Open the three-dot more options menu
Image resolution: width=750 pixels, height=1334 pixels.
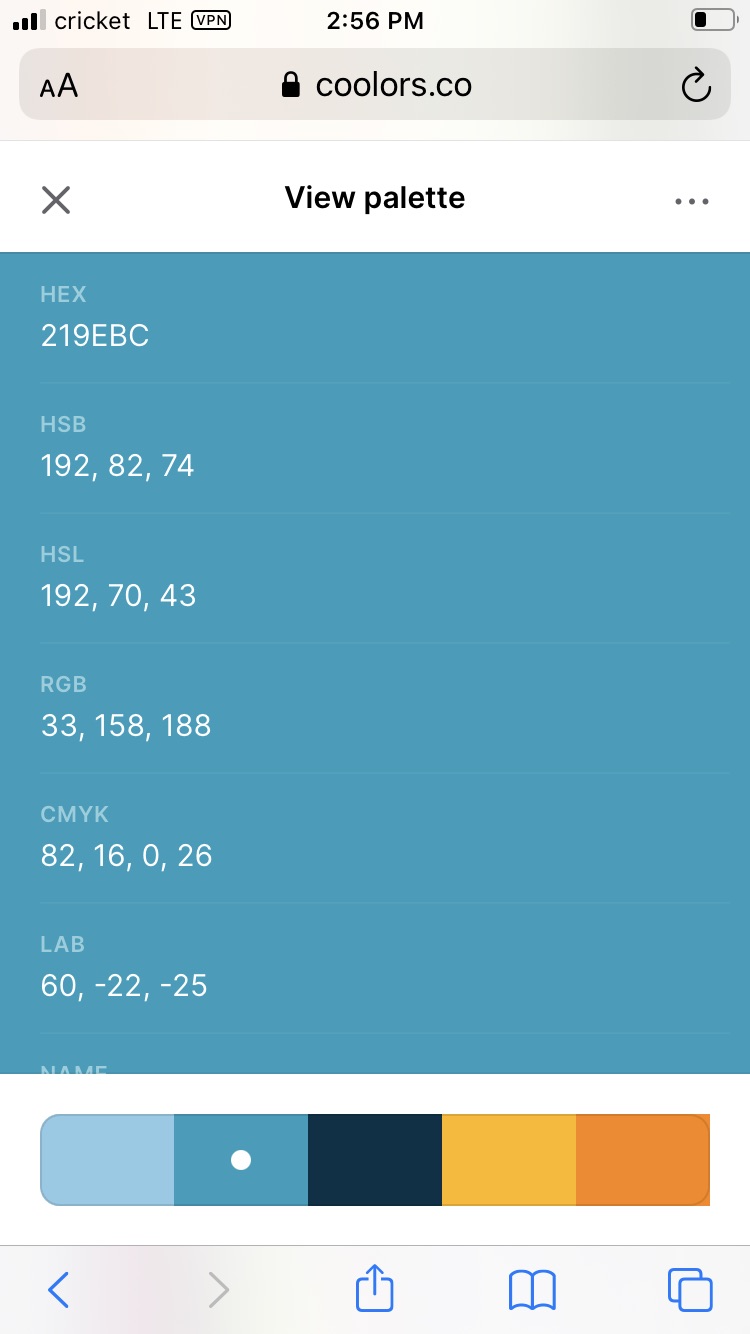click(x=691, y=201)
